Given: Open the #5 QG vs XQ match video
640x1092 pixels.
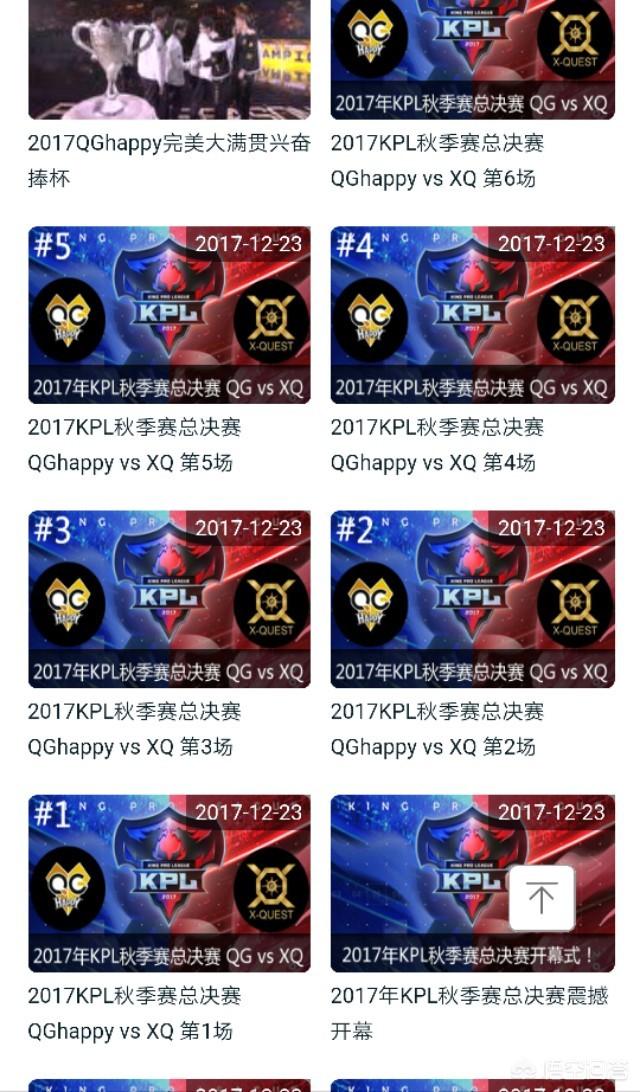Looking at the screenshot, I should [169, 315].
